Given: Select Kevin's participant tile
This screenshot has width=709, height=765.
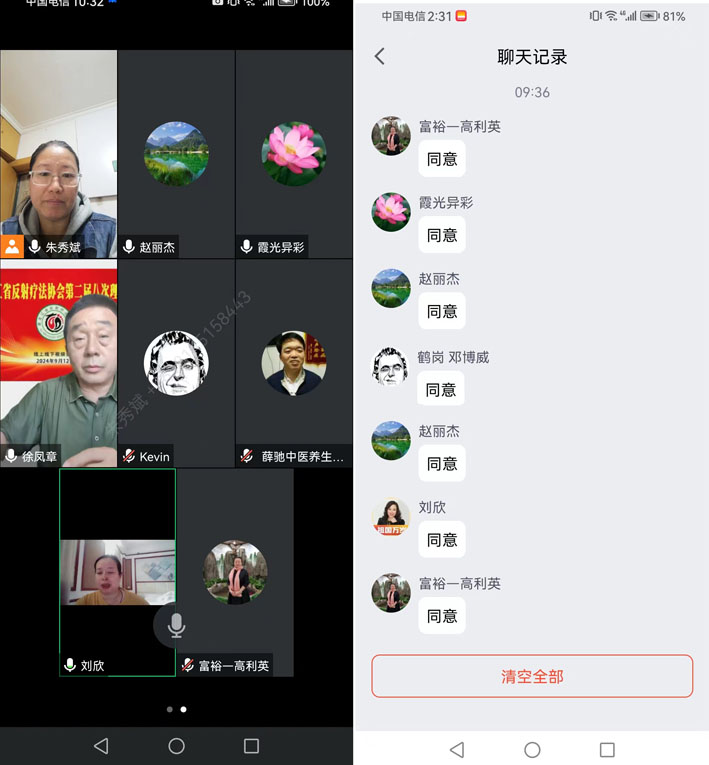Looking at the screenshot, I should click(x=176, y=363).
